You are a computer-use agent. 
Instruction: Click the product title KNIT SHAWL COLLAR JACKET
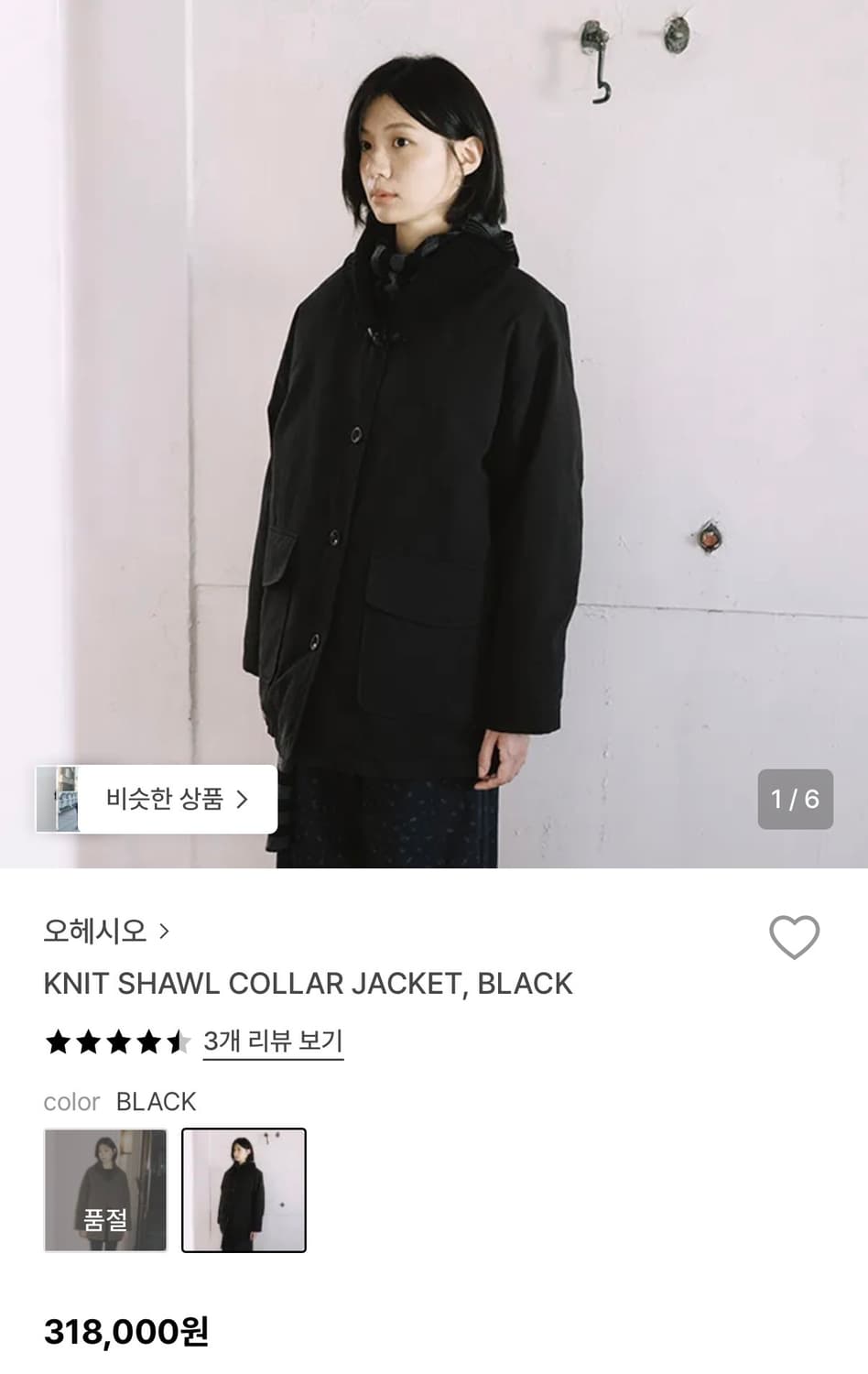coord(308,983)
